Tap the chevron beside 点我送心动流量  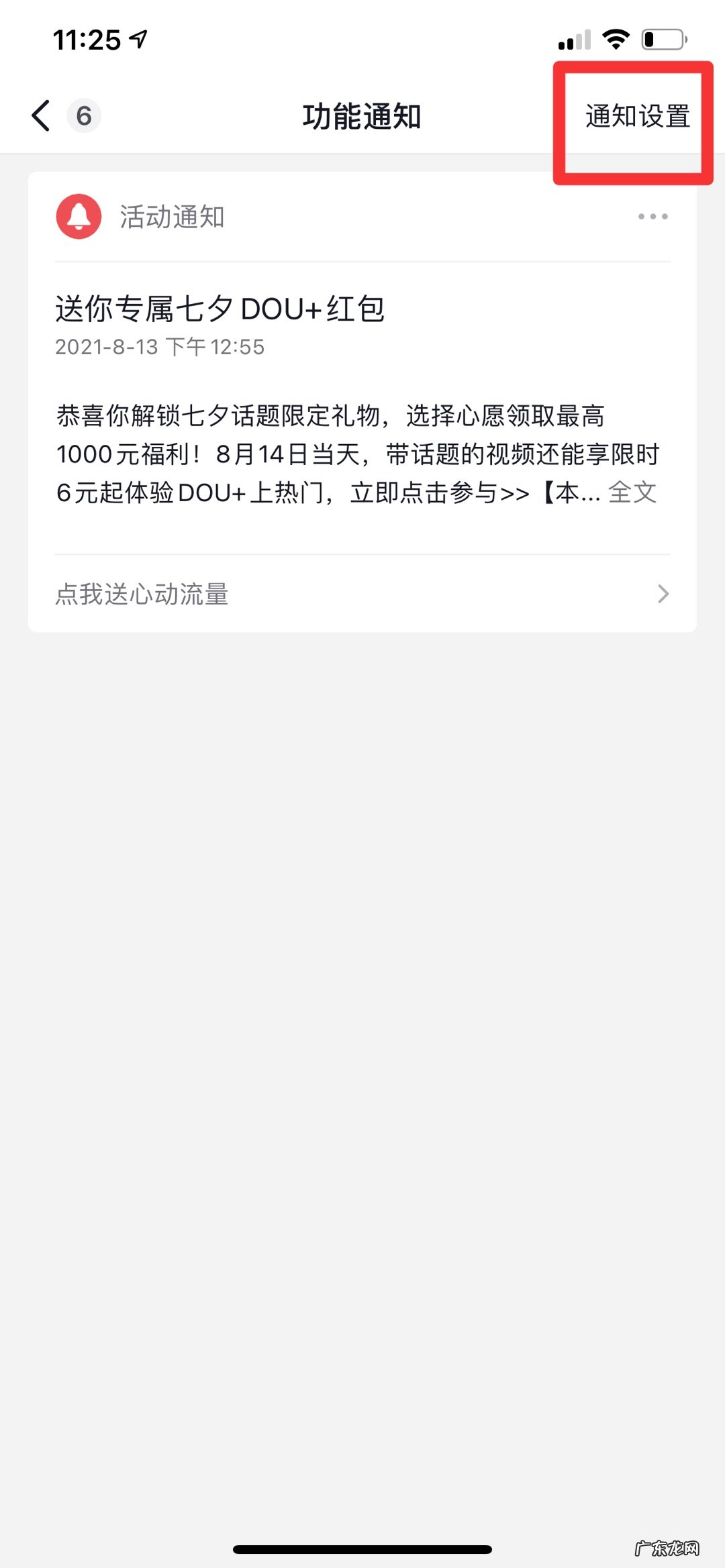coord(663,593)
